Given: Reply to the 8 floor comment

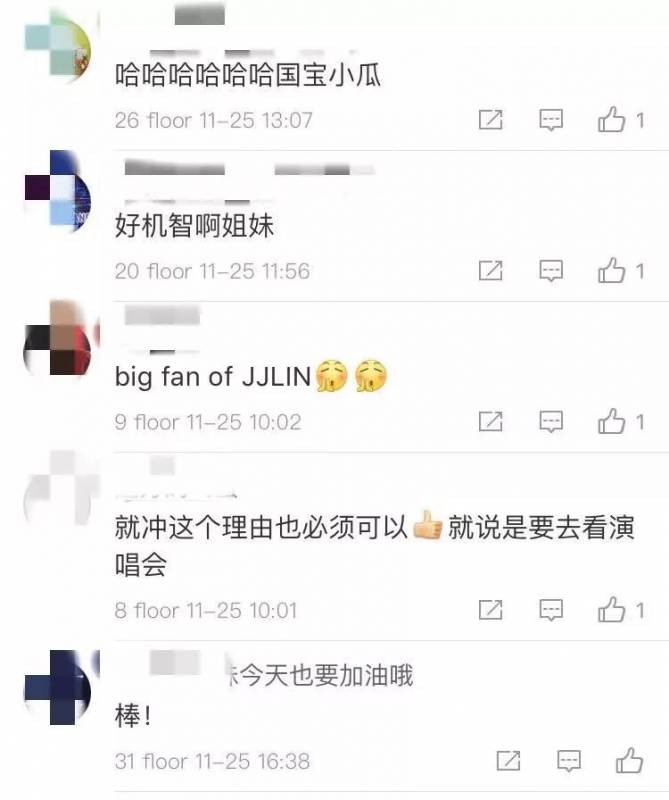Looking at the screenshot, I should [551, 609].
